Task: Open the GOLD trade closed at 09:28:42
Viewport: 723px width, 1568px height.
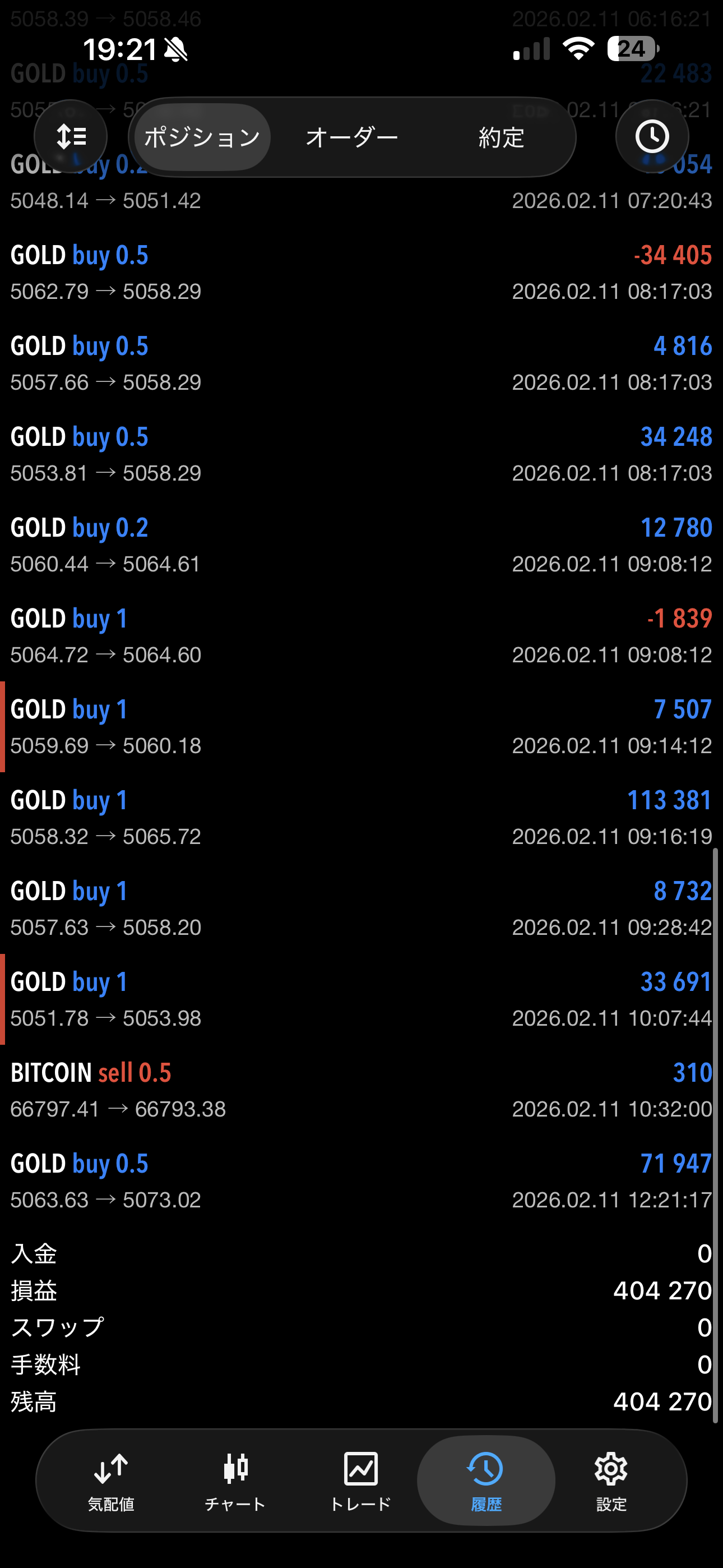Action: coord(361,908)
